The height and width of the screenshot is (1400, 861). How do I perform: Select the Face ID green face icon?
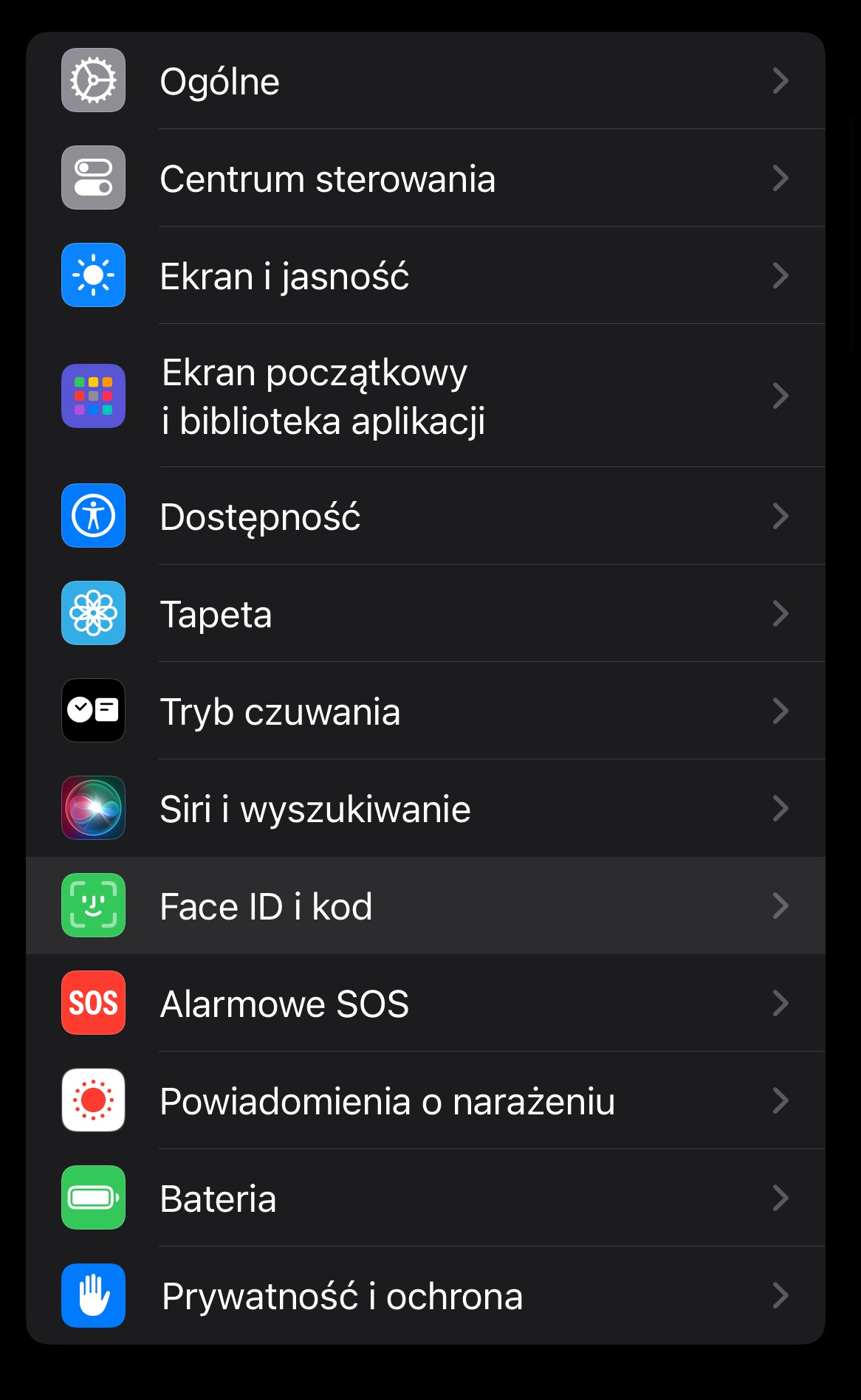pos(93,906)
